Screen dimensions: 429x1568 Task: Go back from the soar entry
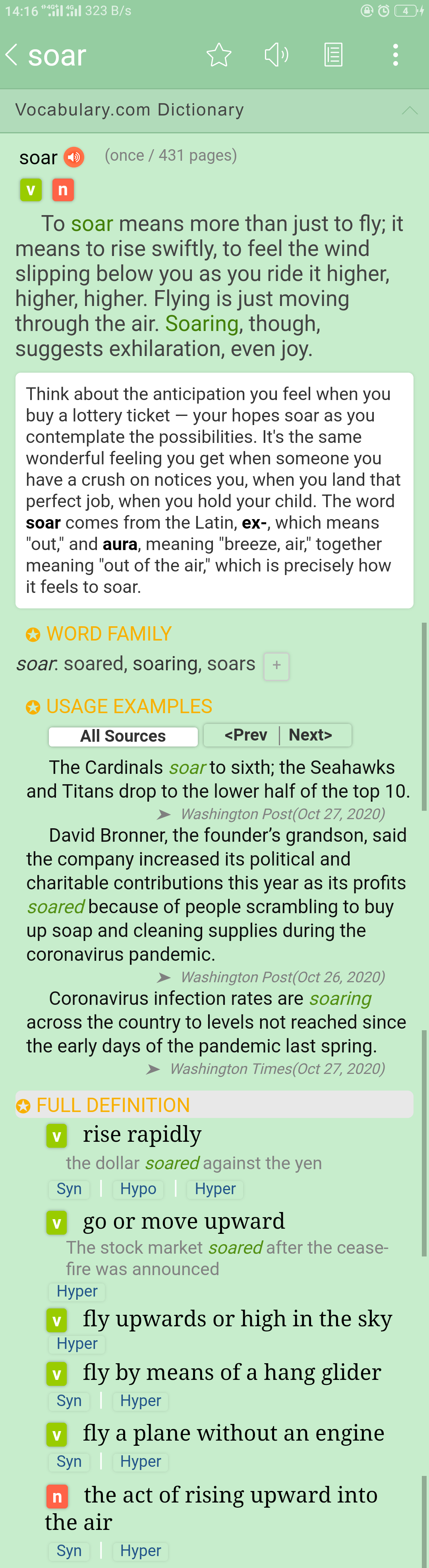12,55
